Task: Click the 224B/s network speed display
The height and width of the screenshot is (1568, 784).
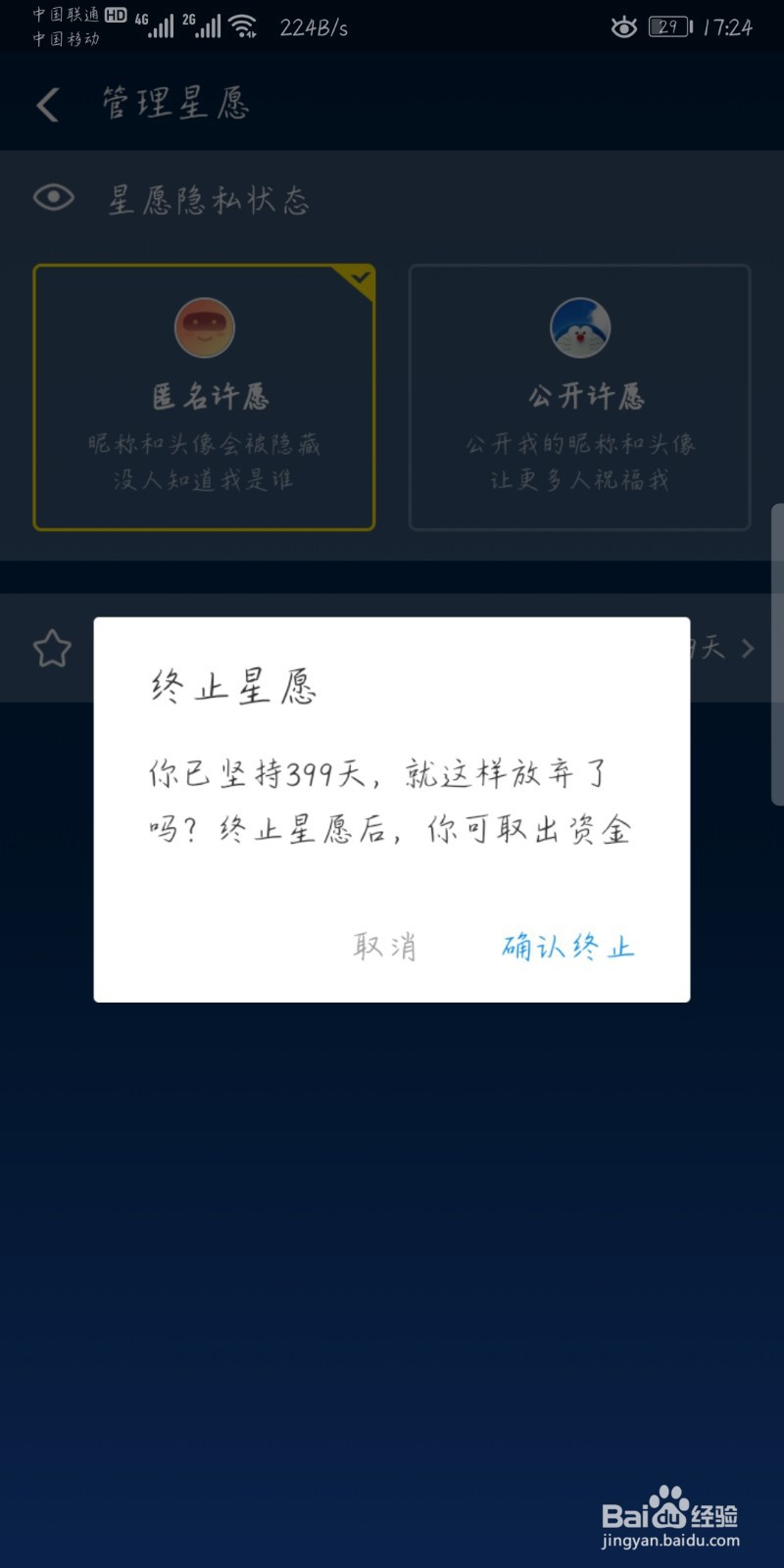Action: [x=312, y=27]
